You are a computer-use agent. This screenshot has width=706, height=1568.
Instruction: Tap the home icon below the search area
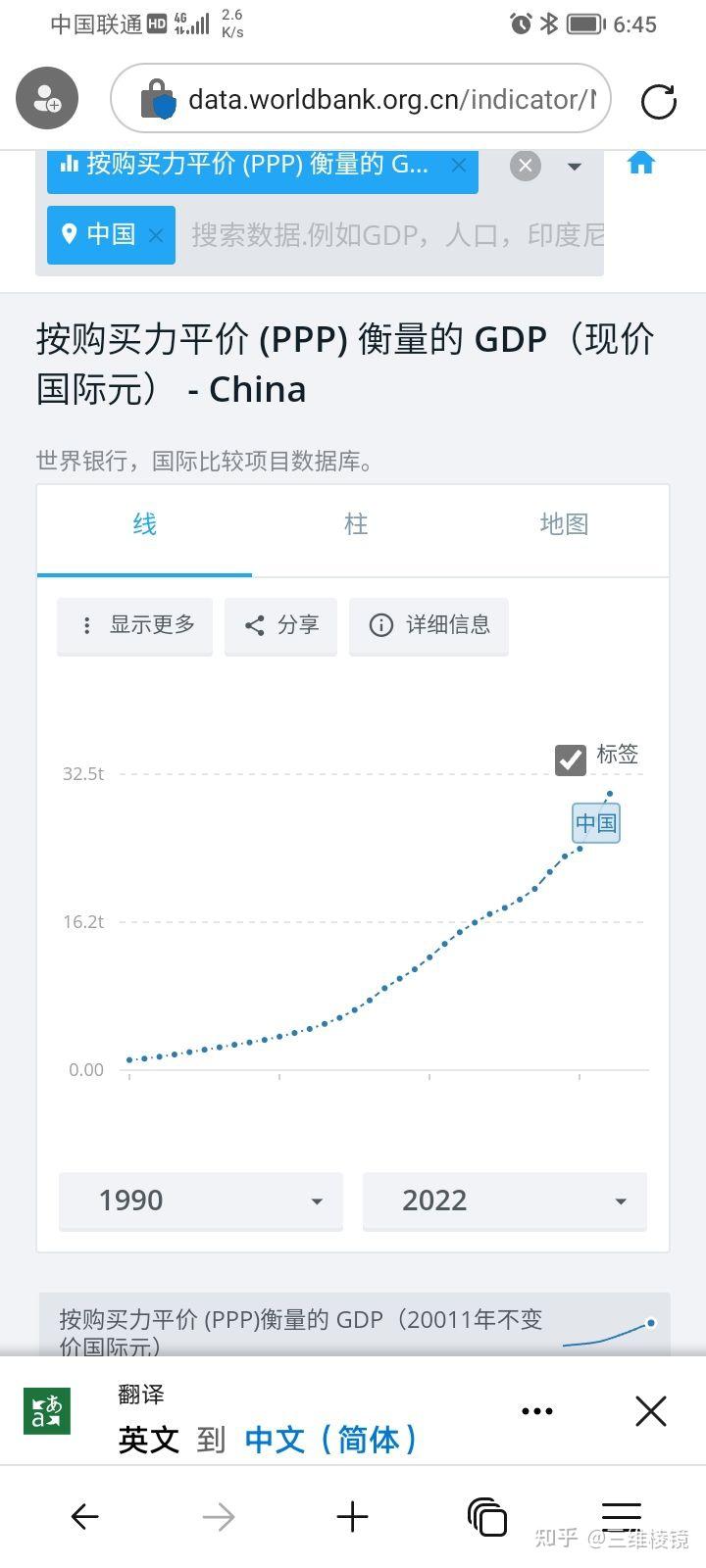click(641, 162)
